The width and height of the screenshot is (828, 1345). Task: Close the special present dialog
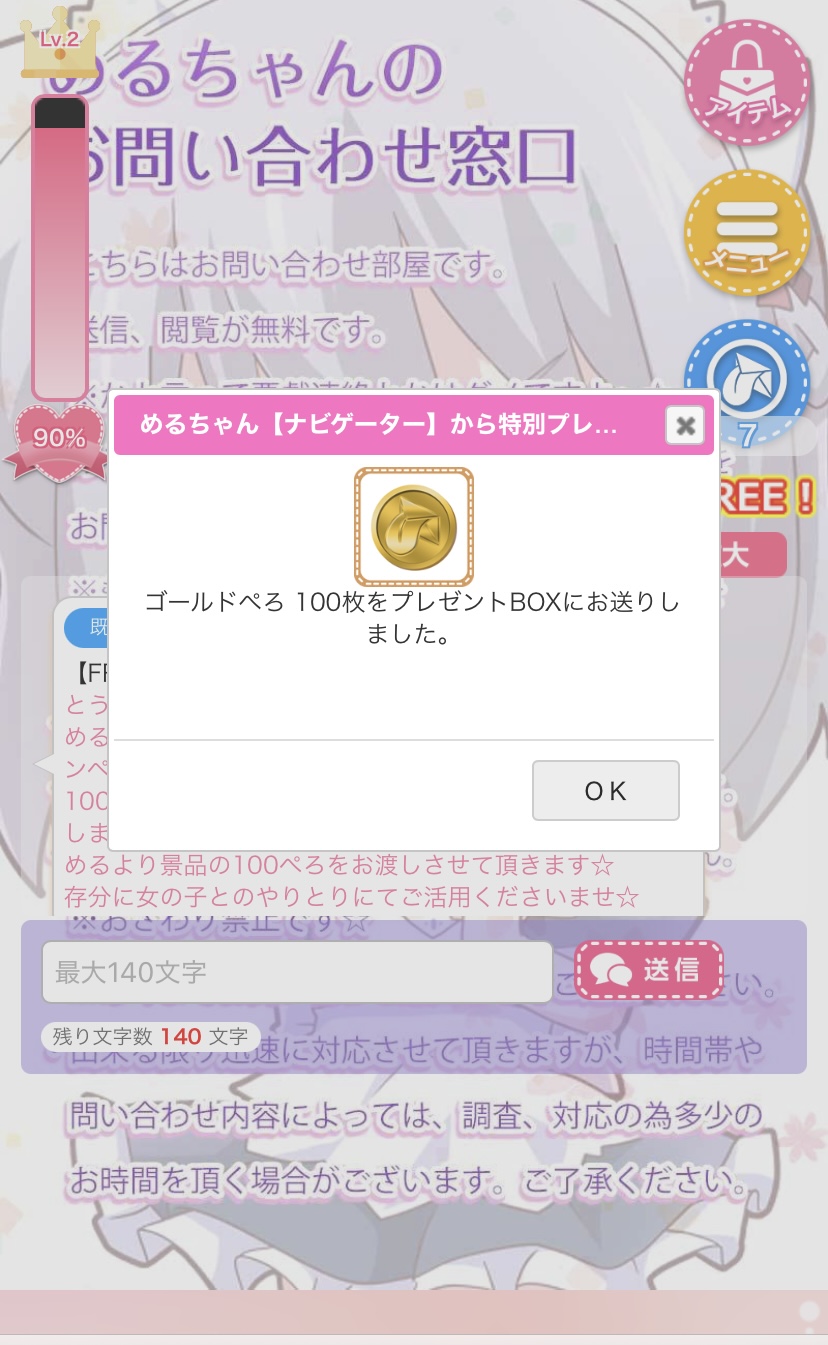point(685,426)
